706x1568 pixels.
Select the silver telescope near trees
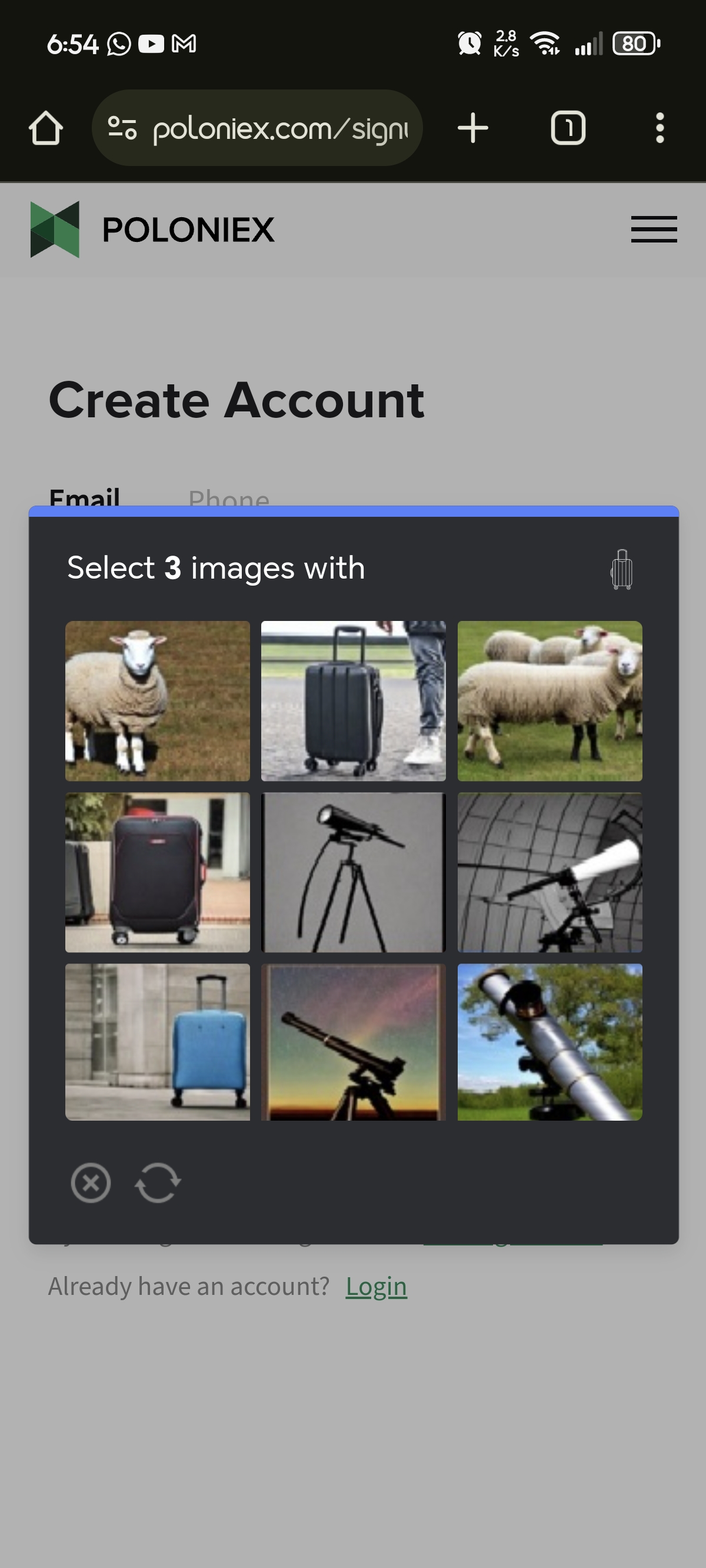click(549, 1041)
